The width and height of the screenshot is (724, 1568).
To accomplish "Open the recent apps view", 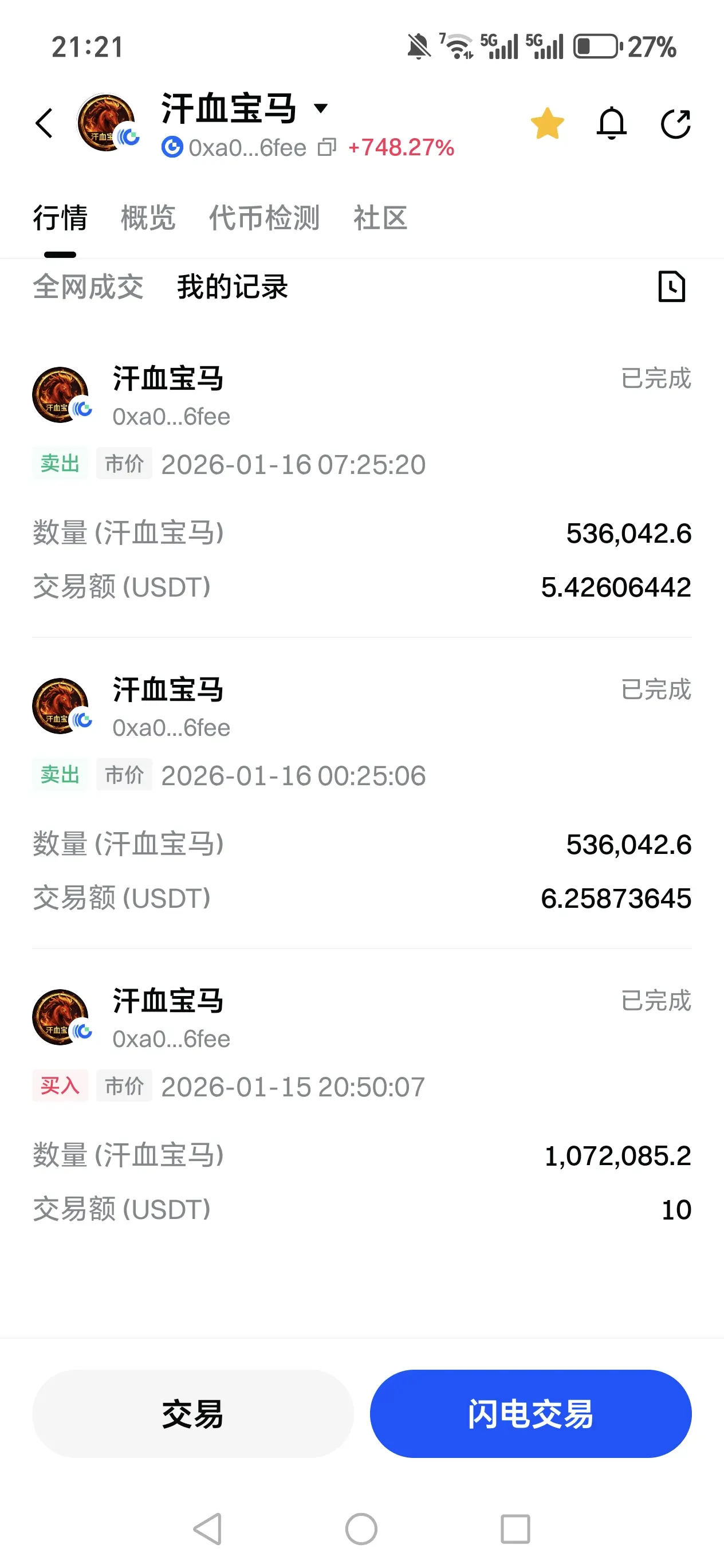I will (x=515, y=1528).
